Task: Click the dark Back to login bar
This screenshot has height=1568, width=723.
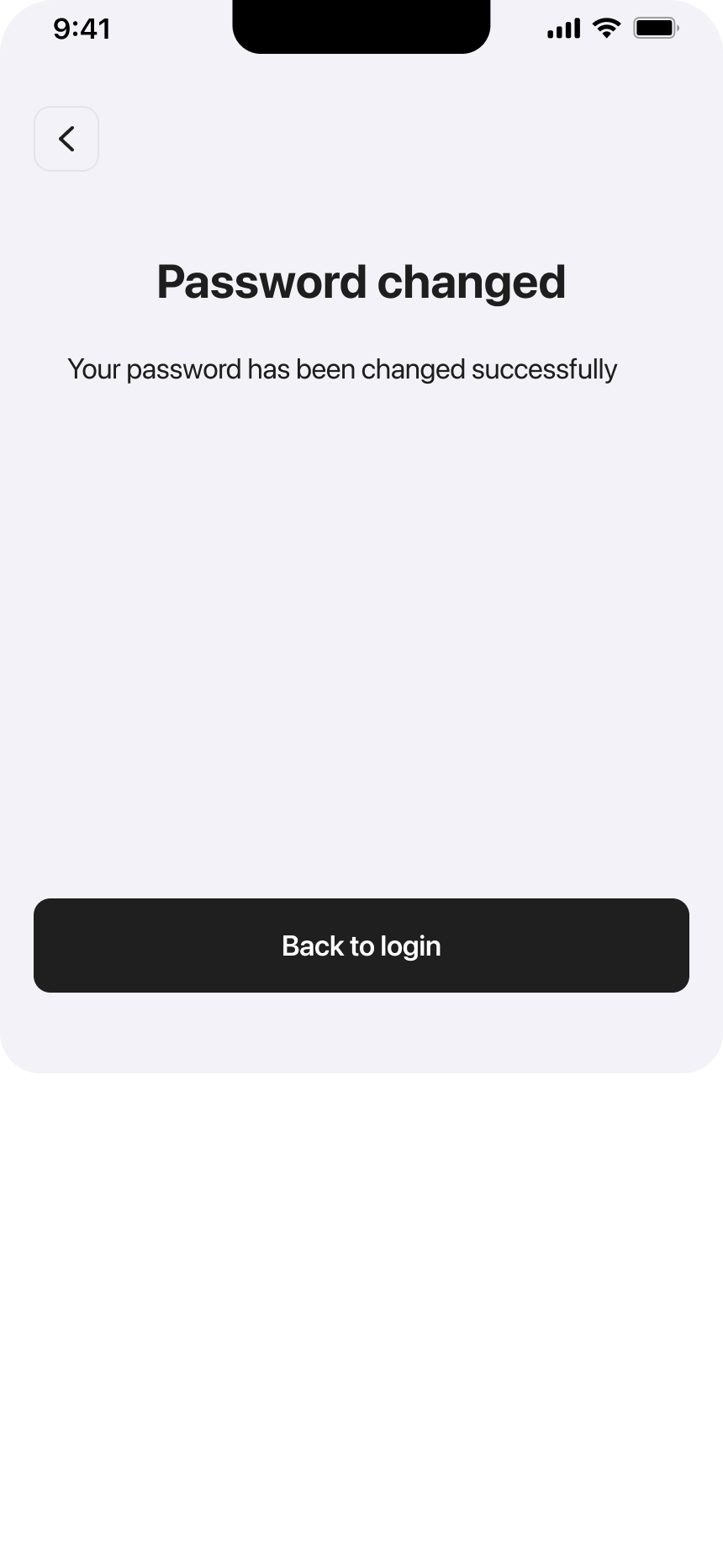Action: coord(361,946)
